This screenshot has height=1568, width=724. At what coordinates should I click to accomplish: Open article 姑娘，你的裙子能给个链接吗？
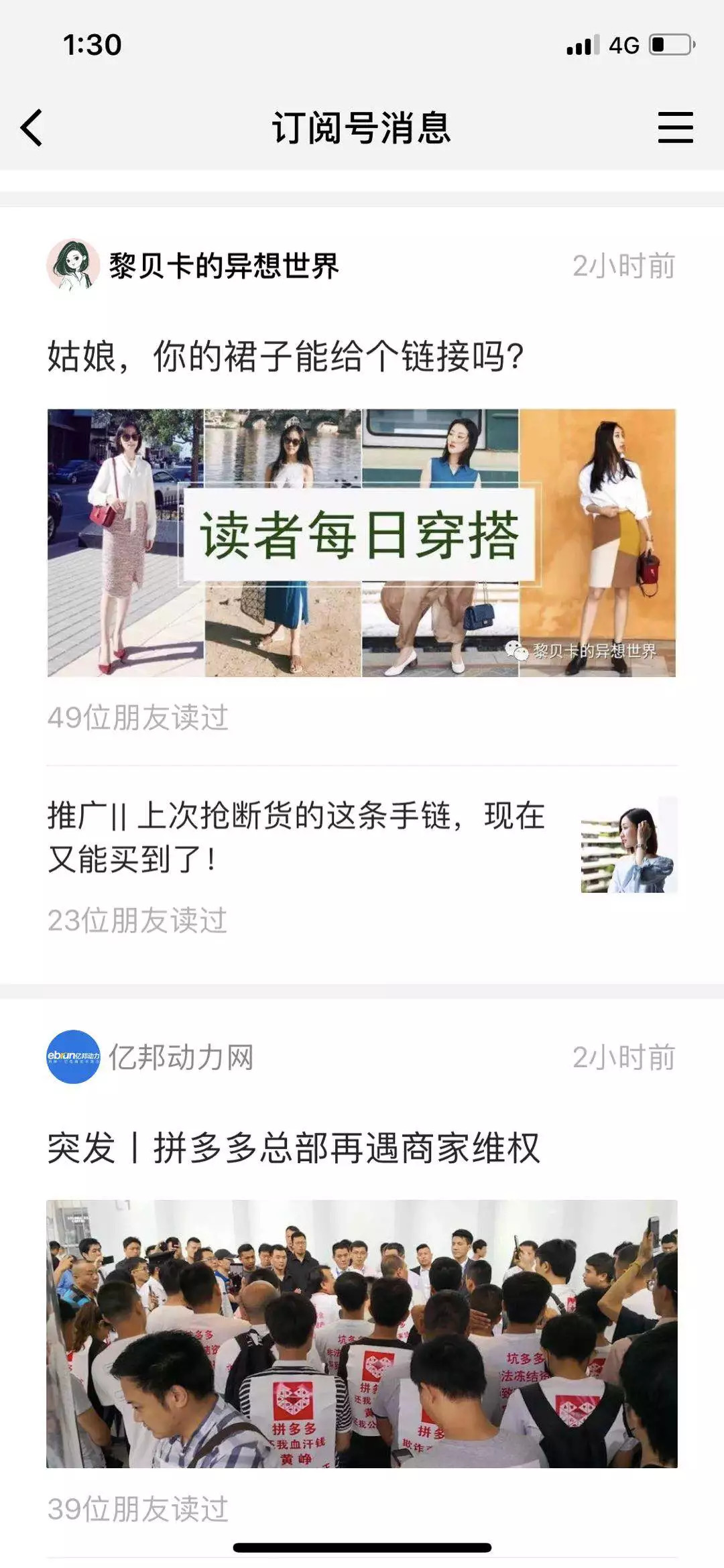pyautogui.click(x=286, y=356)
